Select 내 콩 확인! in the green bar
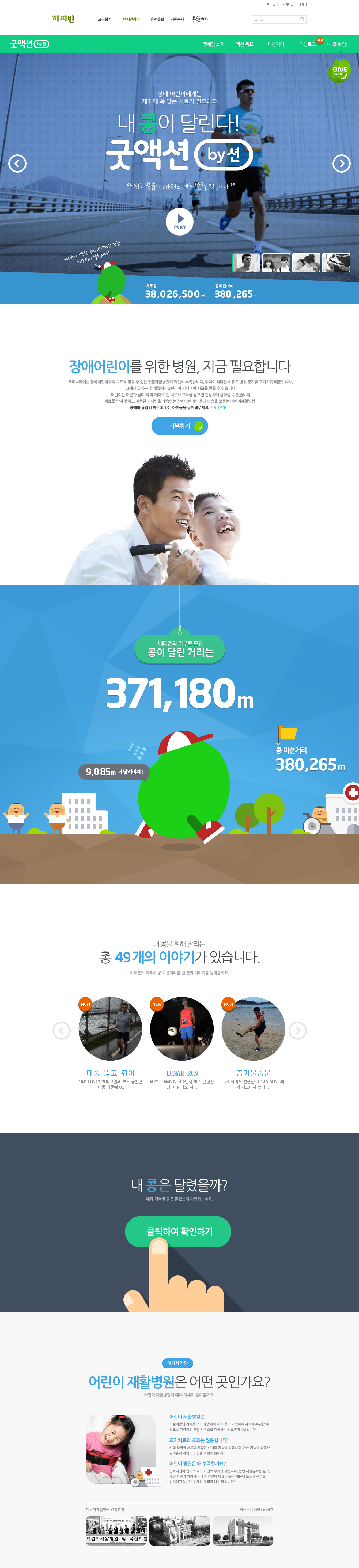359x1568 pixels. pyautogui.click(x=337, y=44)
